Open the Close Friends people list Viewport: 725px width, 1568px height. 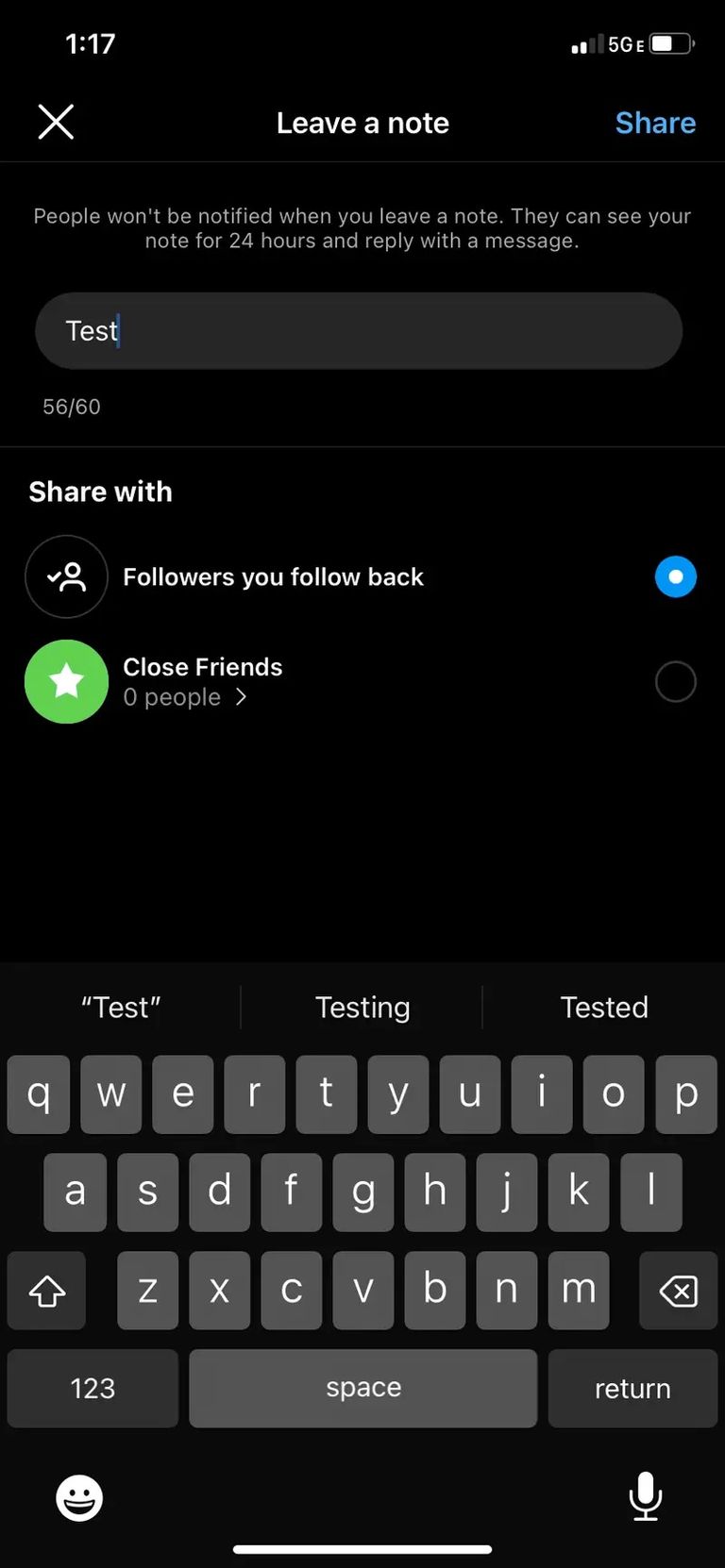coord(186,697)
